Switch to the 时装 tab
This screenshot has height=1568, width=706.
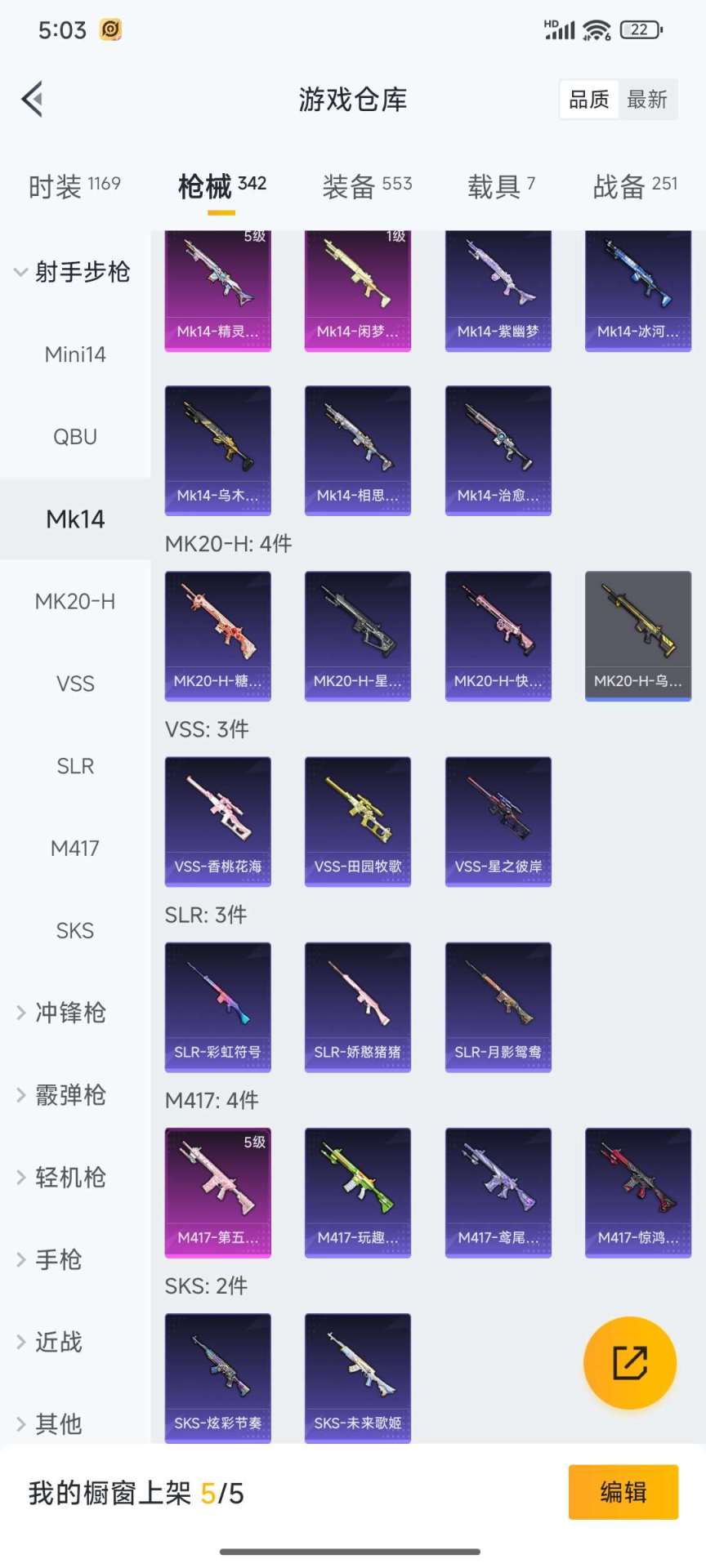[74, 186]
